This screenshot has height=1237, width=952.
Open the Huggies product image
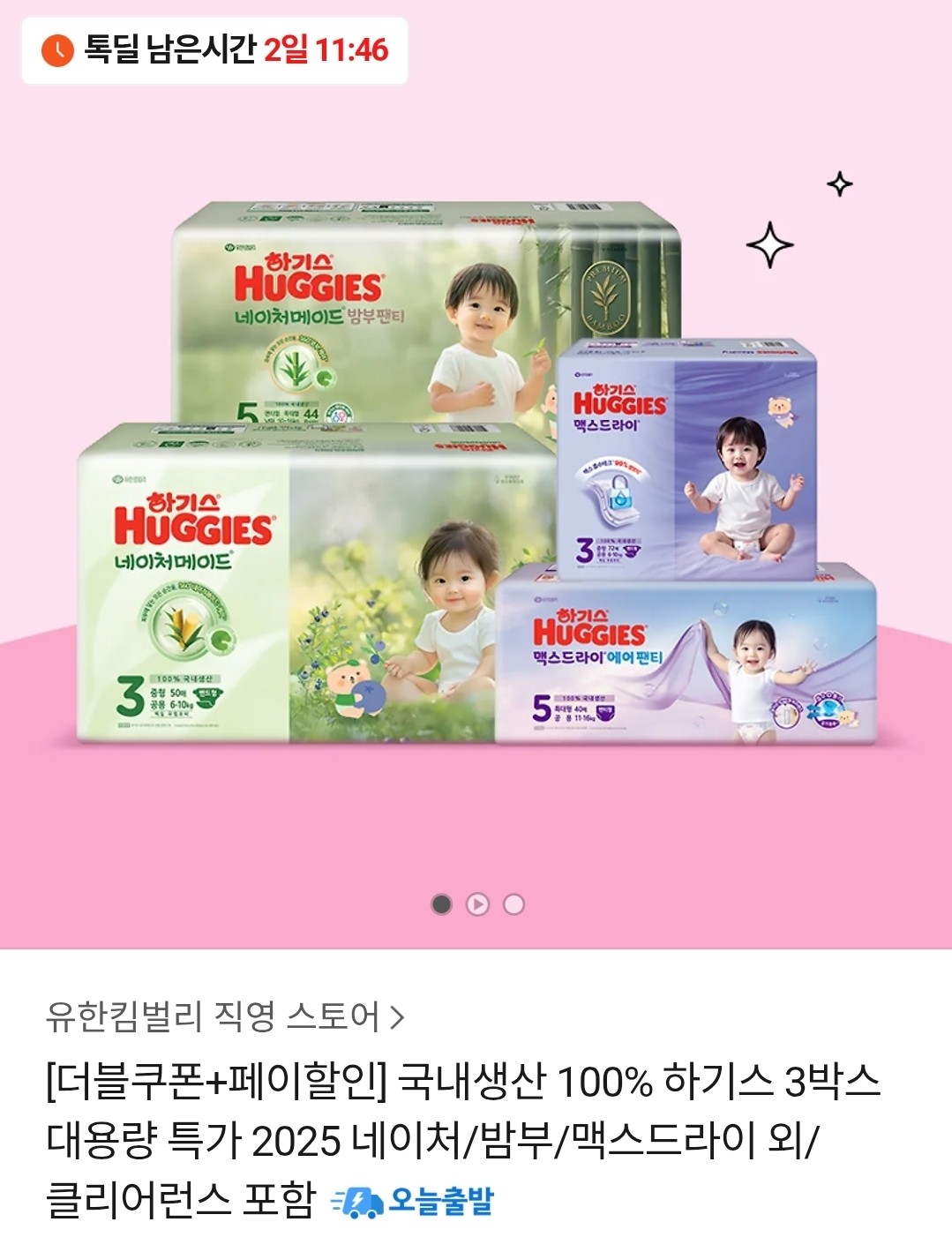point(476,476)
